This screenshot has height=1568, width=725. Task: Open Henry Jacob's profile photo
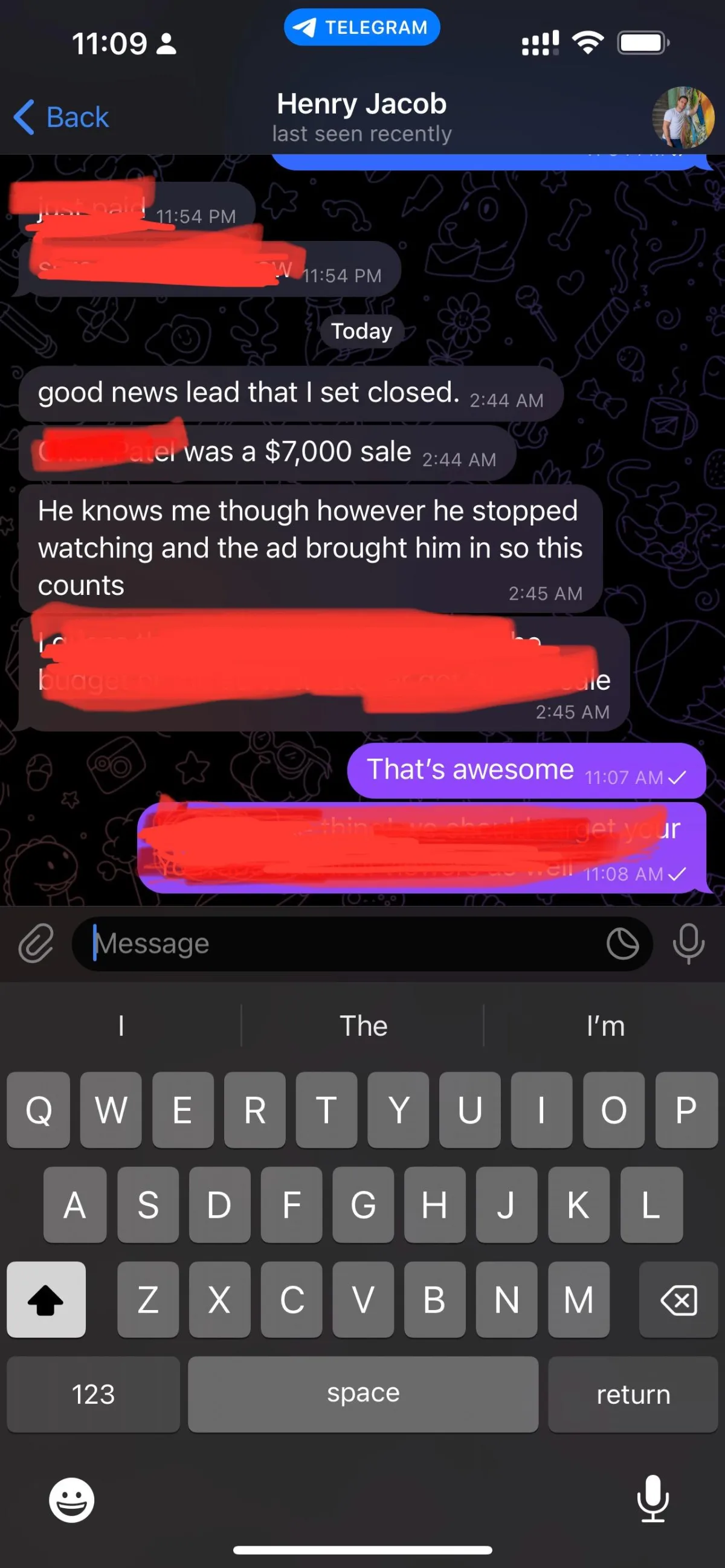click(682, 117)
